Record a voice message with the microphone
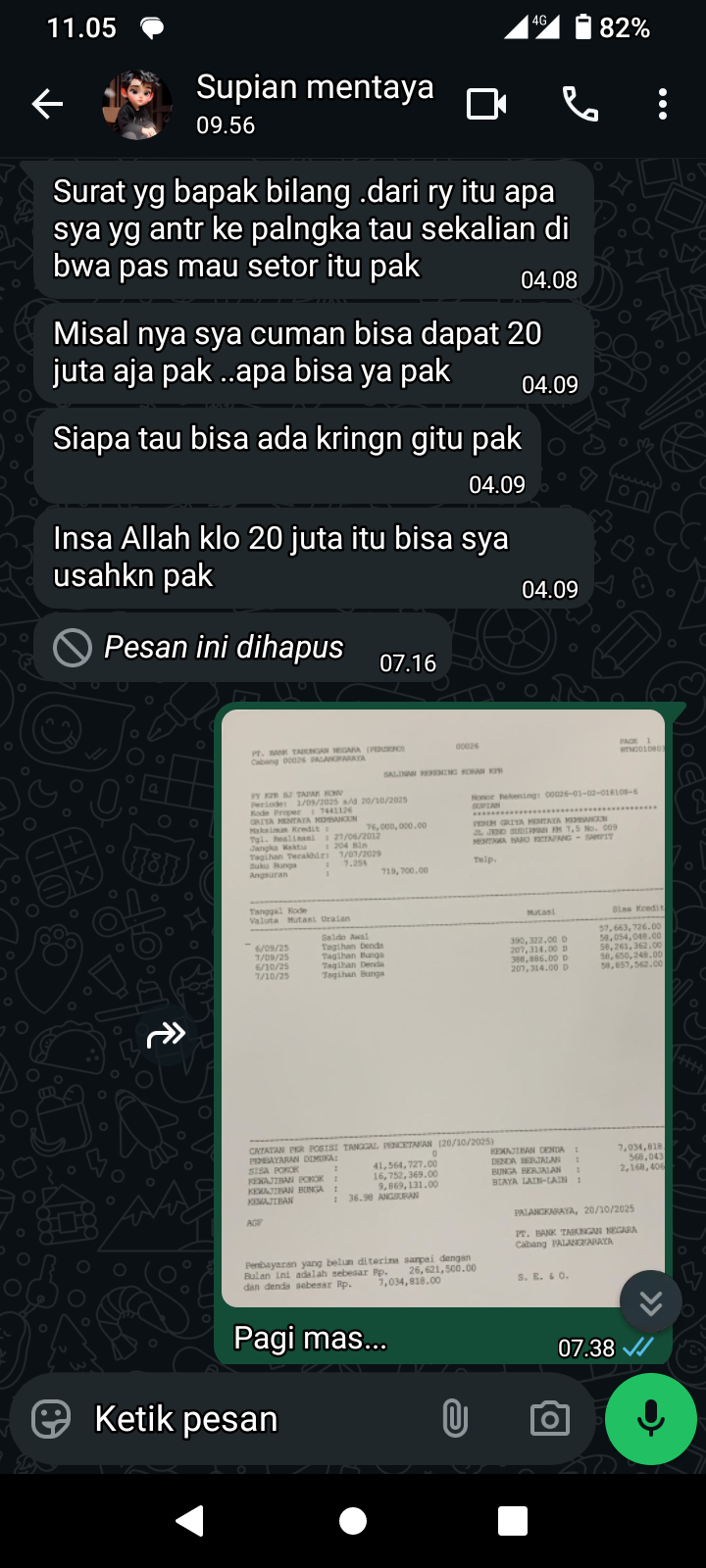The width and height of the screenshot is (706, 1568). (x=650, y=1418)
